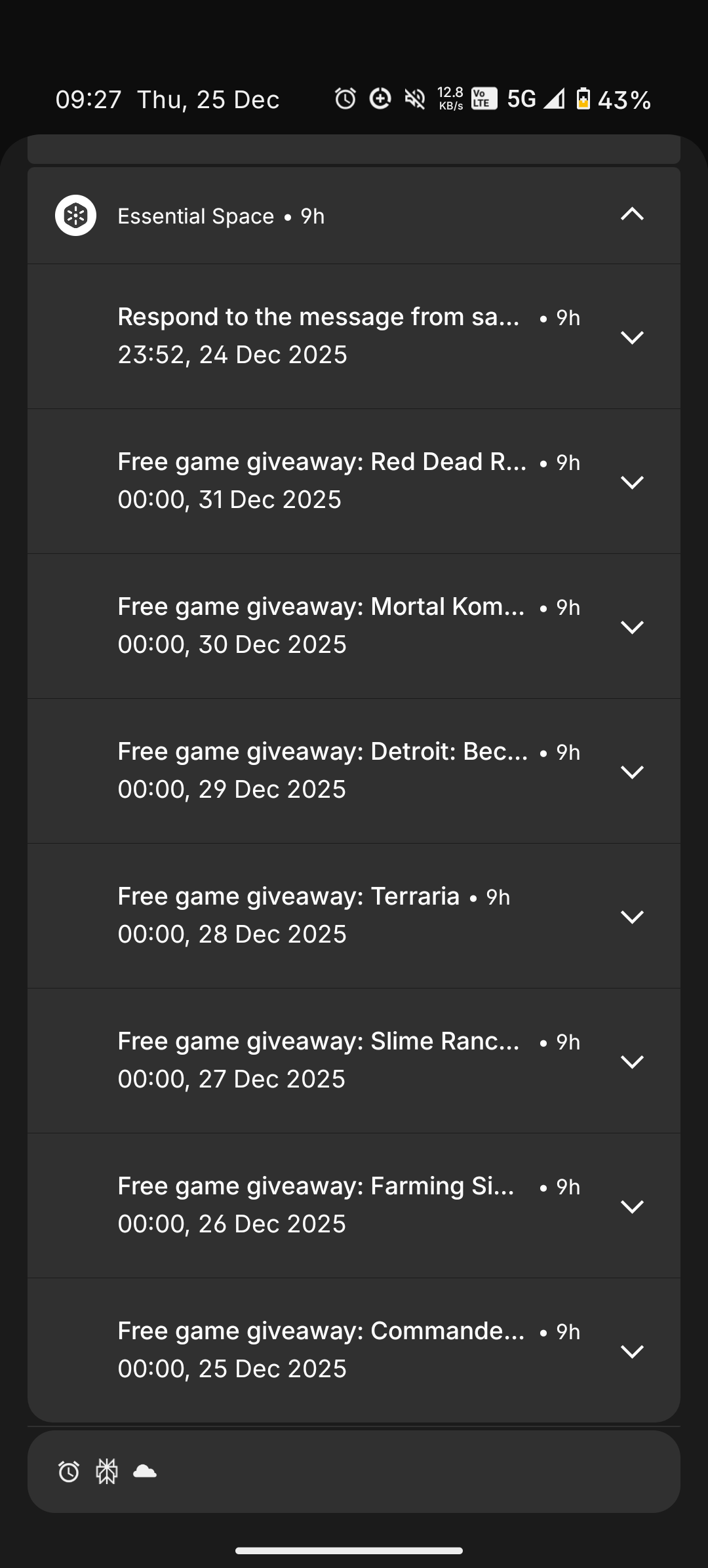Open the Slime Rancher giveaway notification
This screenshot has height=1568, width=708.
(321, 1060)
